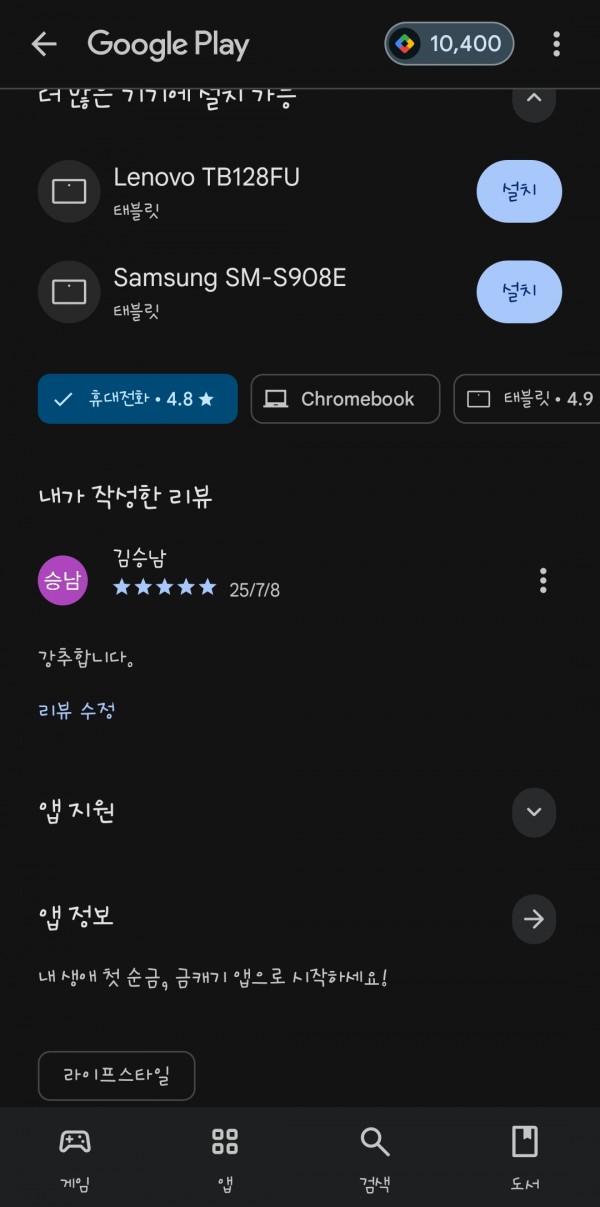Open the Play Points 10,400 badge
The width and height of the screenshot is (600, 1207).
point(450,44)
